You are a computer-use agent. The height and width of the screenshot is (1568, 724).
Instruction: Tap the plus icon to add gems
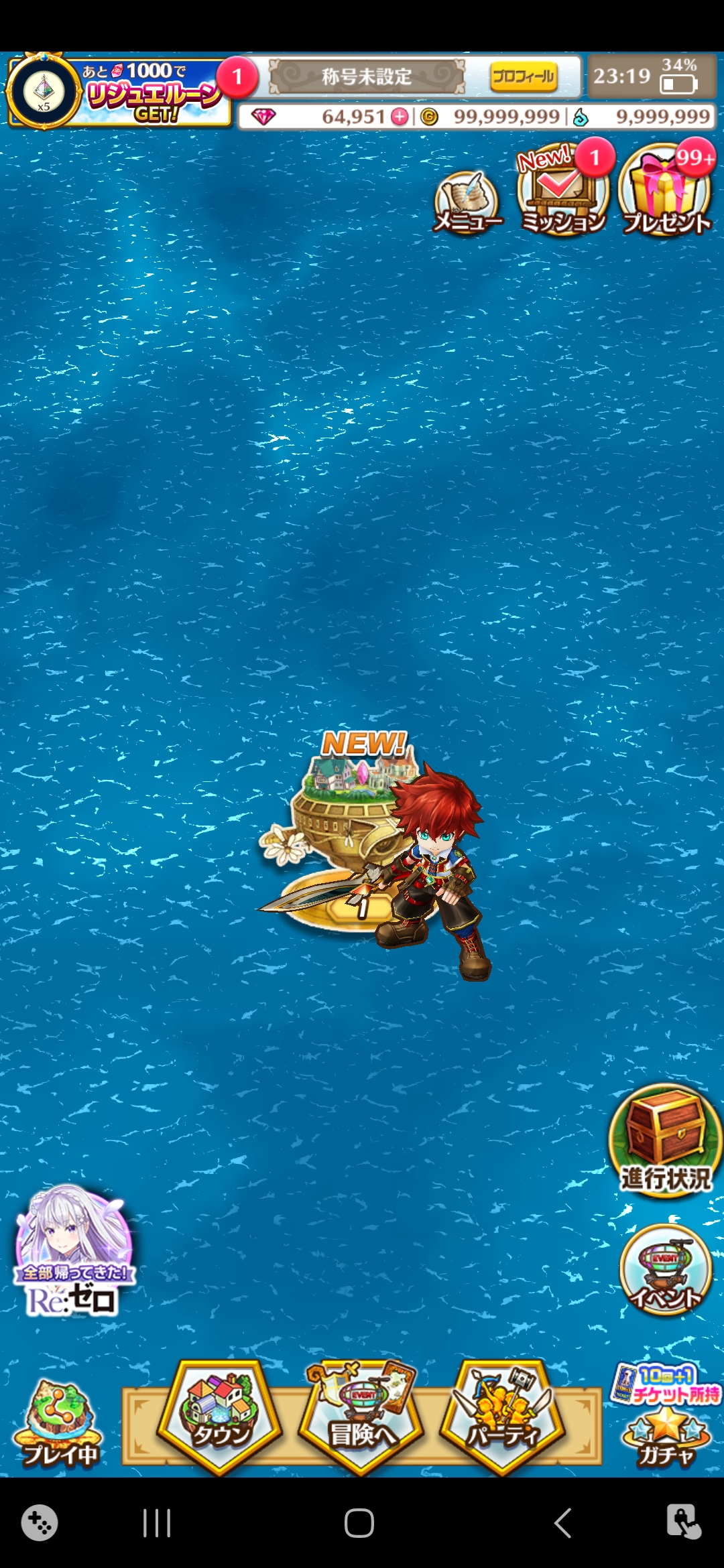pos(400,117)
